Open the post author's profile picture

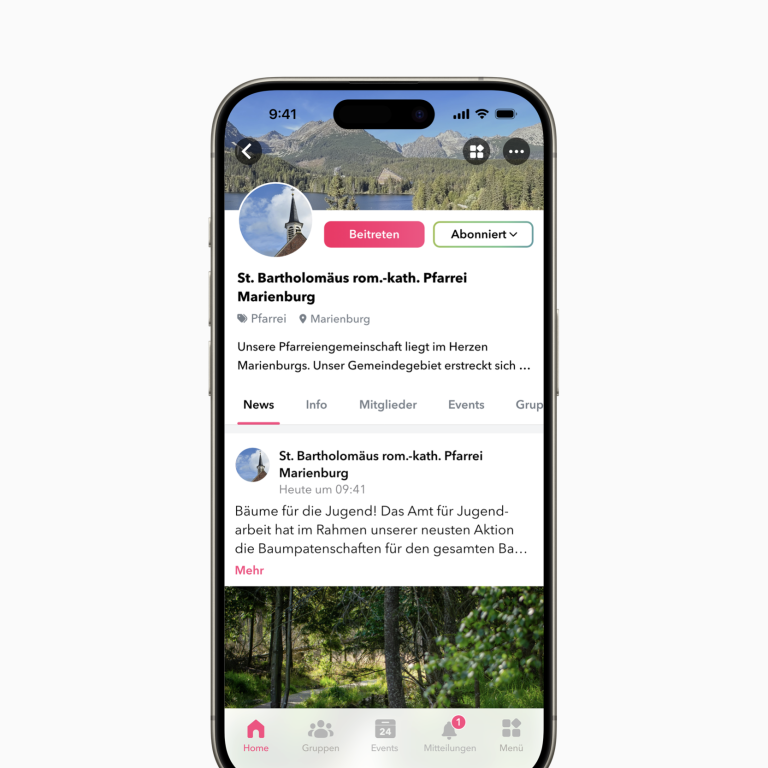(x=252, y=465)
